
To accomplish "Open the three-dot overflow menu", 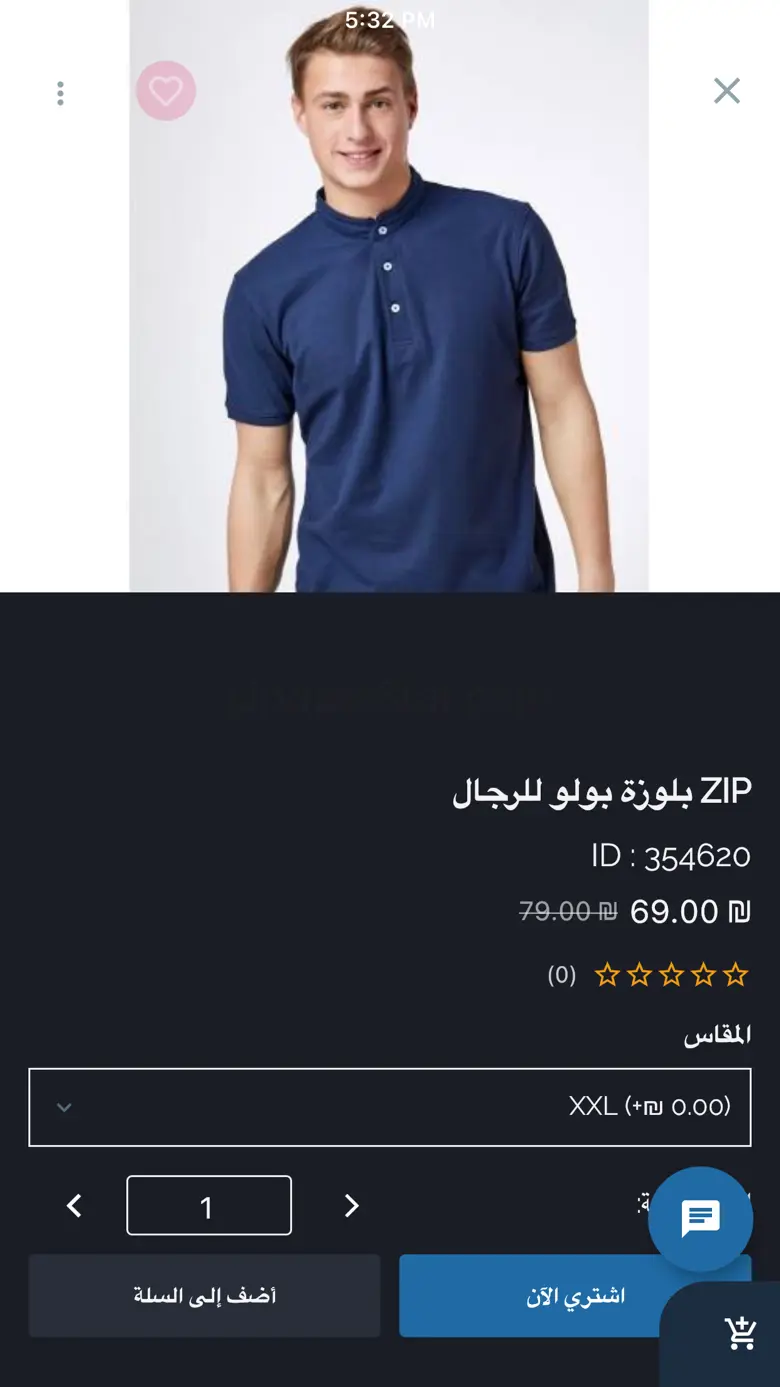I will pyautogui.click(x=60, y=93).
